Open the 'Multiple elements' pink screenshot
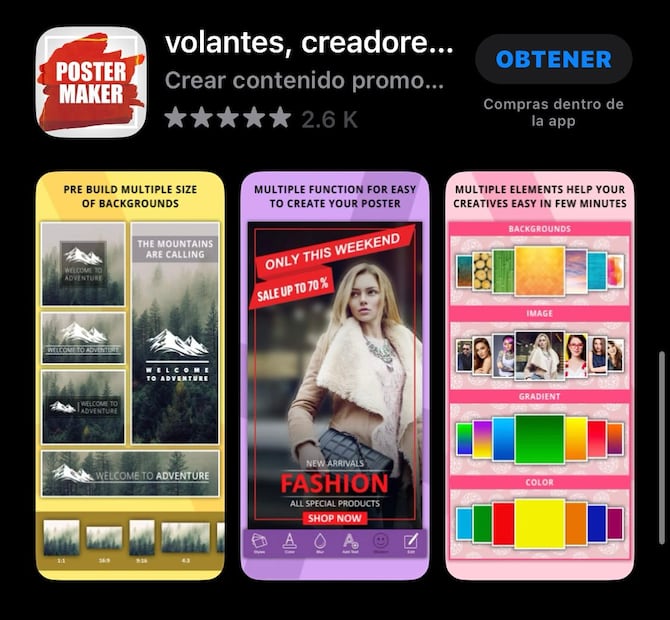Image resolution: width=670 pixels, height=620 pixels. 539,376
